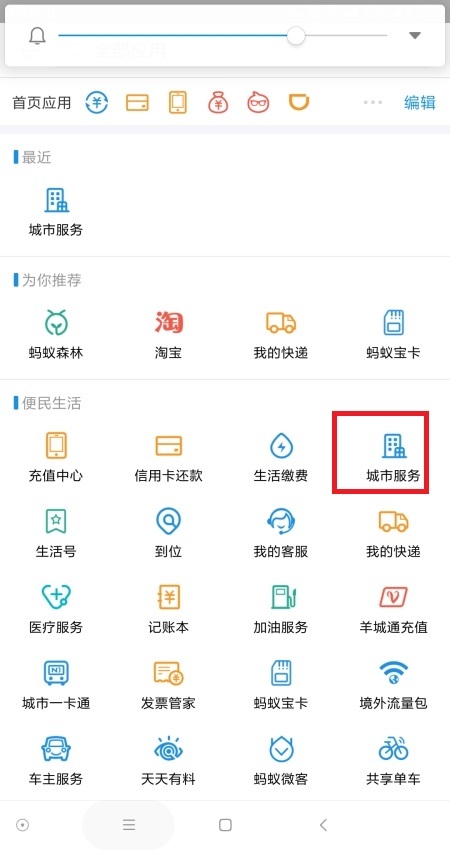450x850 pixels.
Task: Open 城市服务 under 便民生活
Action: coord(393,457)
